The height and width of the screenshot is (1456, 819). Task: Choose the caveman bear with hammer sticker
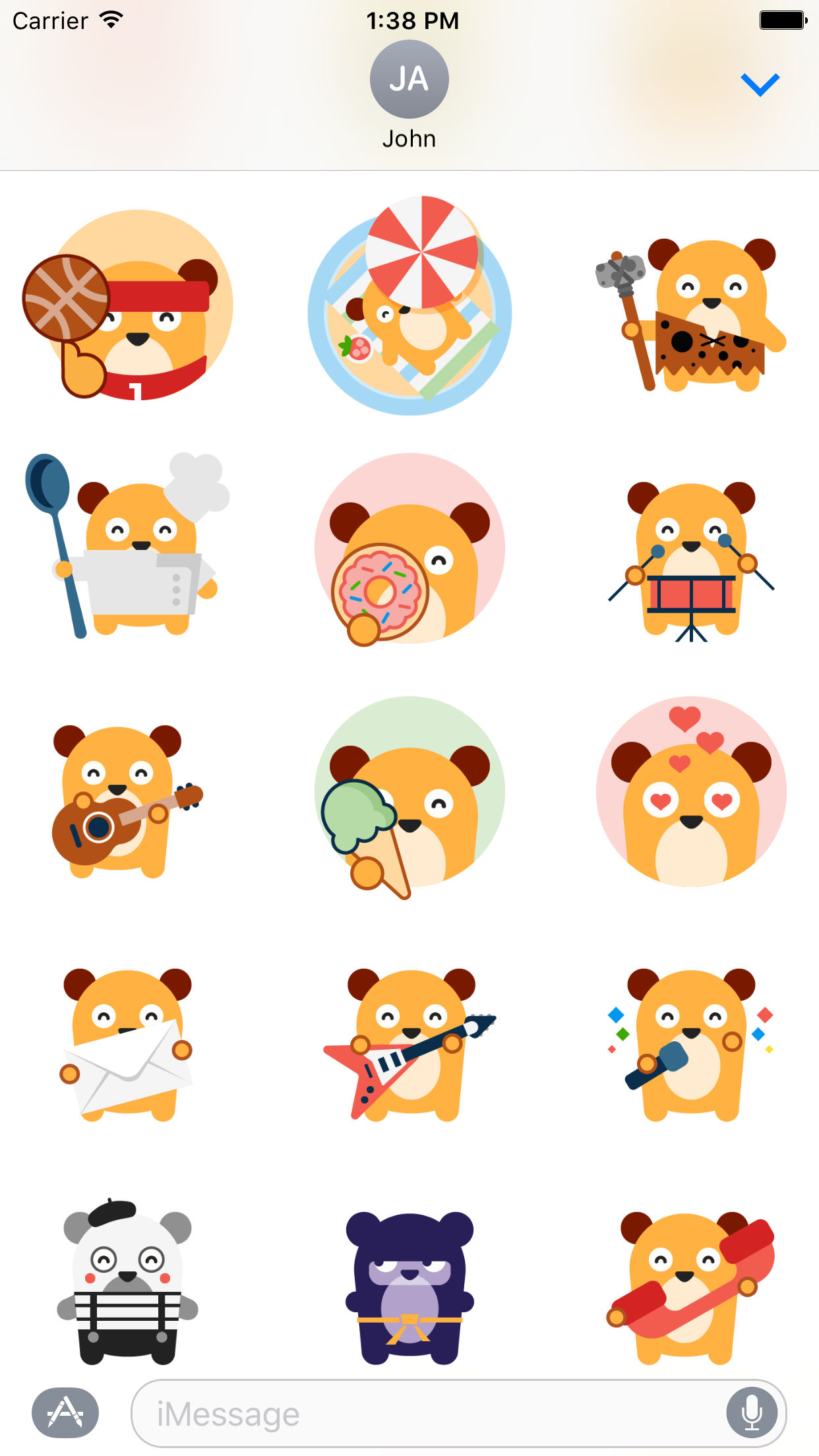tap(690, 314)
